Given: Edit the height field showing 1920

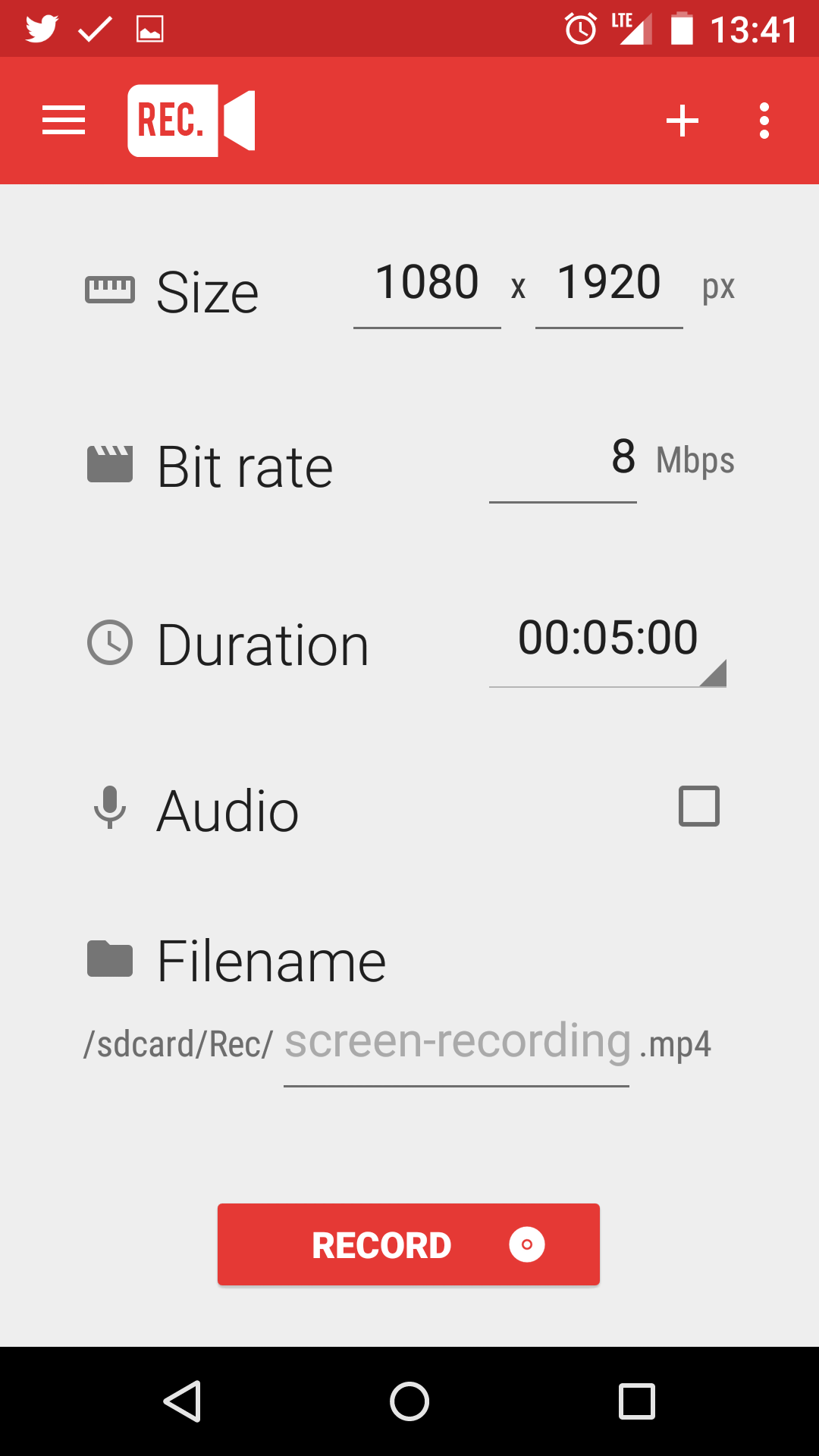Looking at the screenshot, I should 609,290.
